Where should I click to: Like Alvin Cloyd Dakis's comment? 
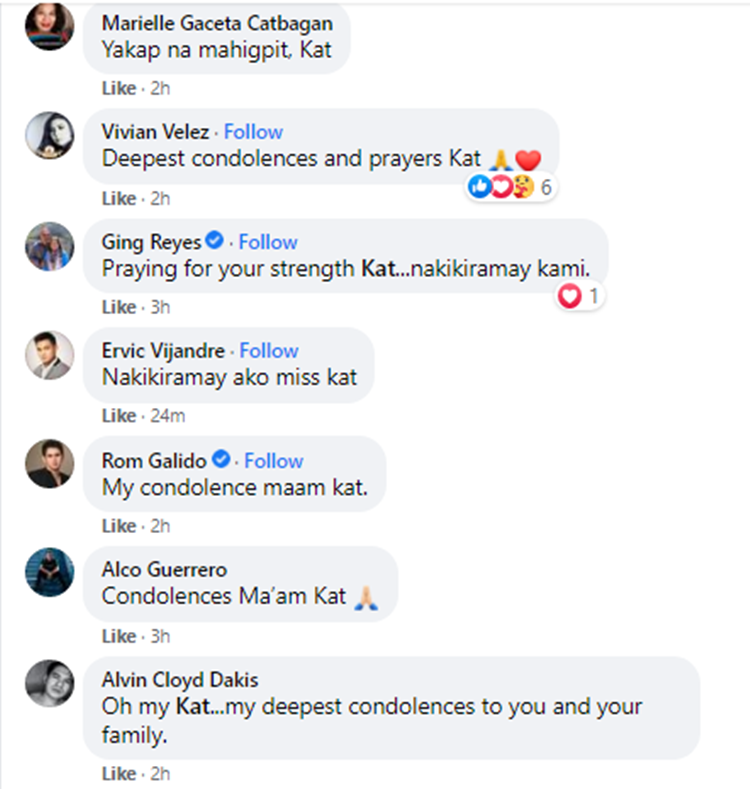pos(117,773)
